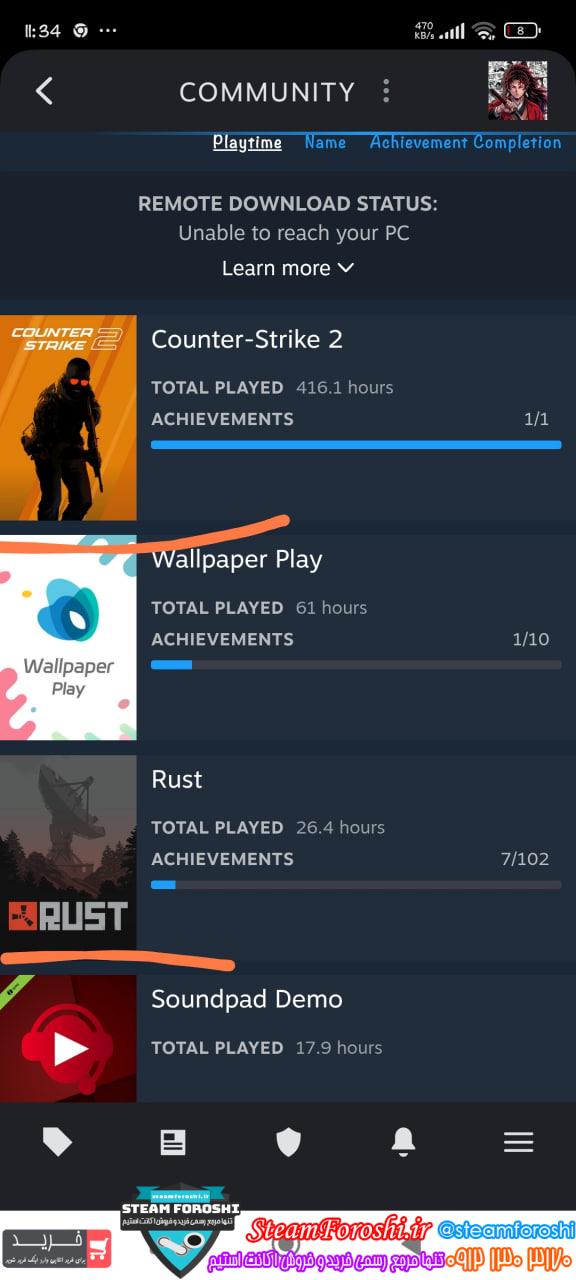Open the Counter-Strike 2 game entry
The width and height of the screenshot is (576, 1280).
click(288, 418)
